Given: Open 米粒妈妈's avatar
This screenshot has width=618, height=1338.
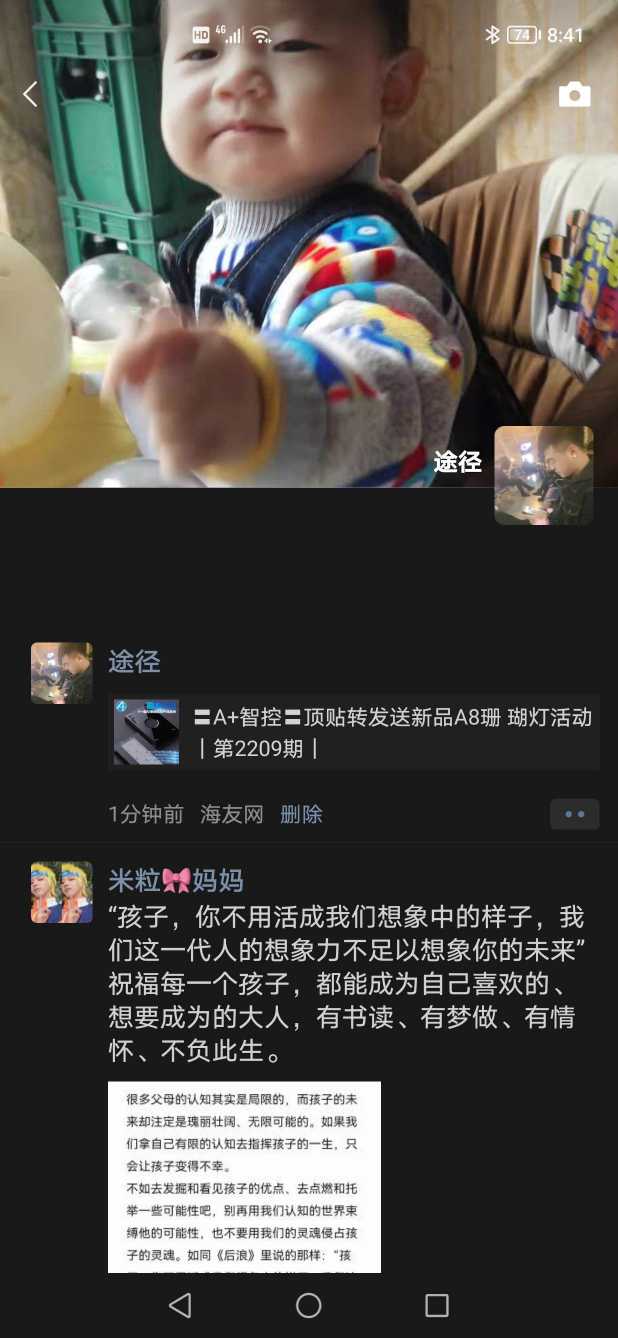Looking at the screenshot, I should click(x=62, y=892).
